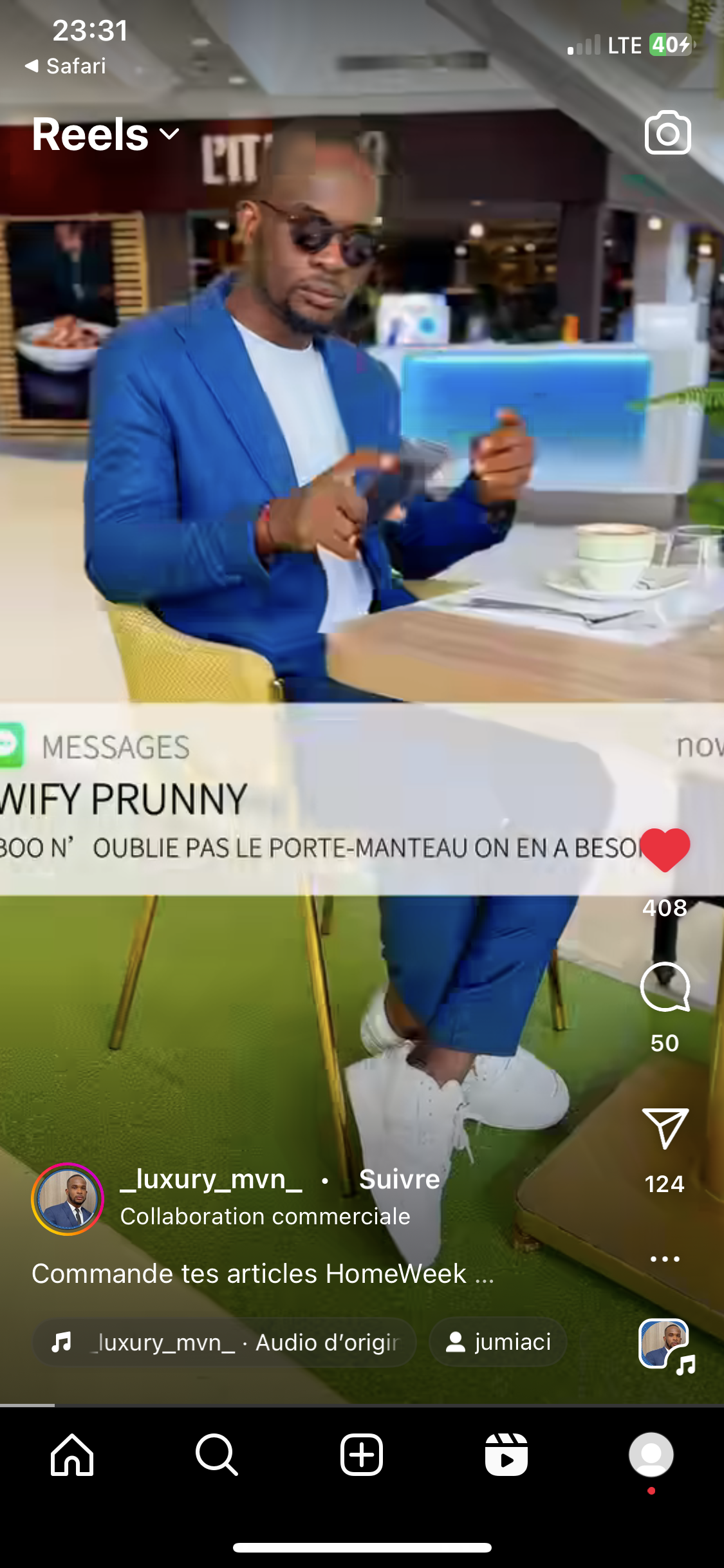This screenshot has height=1568, width=724.
Task: Open the audio thumbnail with the music note
Action: point(667,1344)
